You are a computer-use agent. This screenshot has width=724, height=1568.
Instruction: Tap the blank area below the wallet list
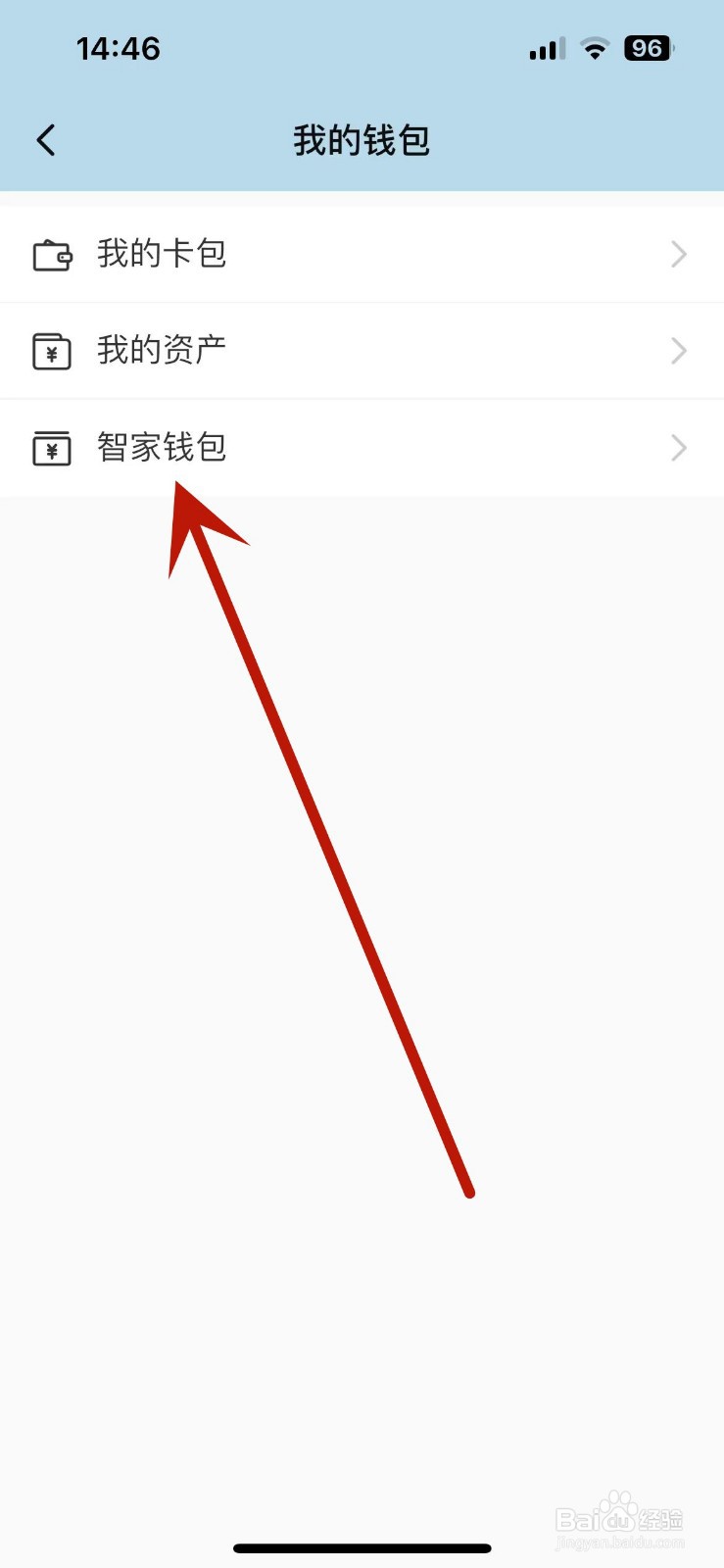point(588,882)
